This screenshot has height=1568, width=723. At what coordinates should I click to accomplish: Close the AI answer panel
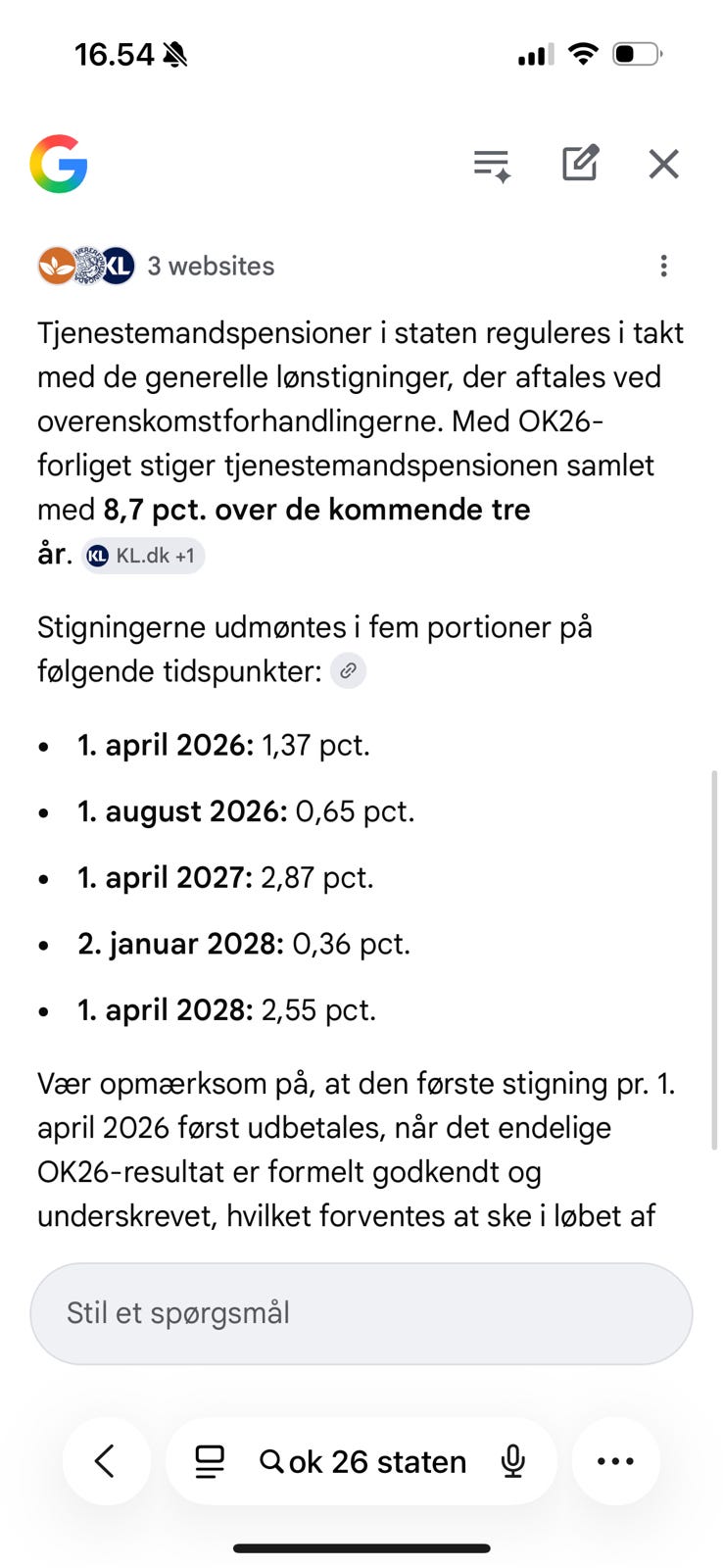pos(664,164)
